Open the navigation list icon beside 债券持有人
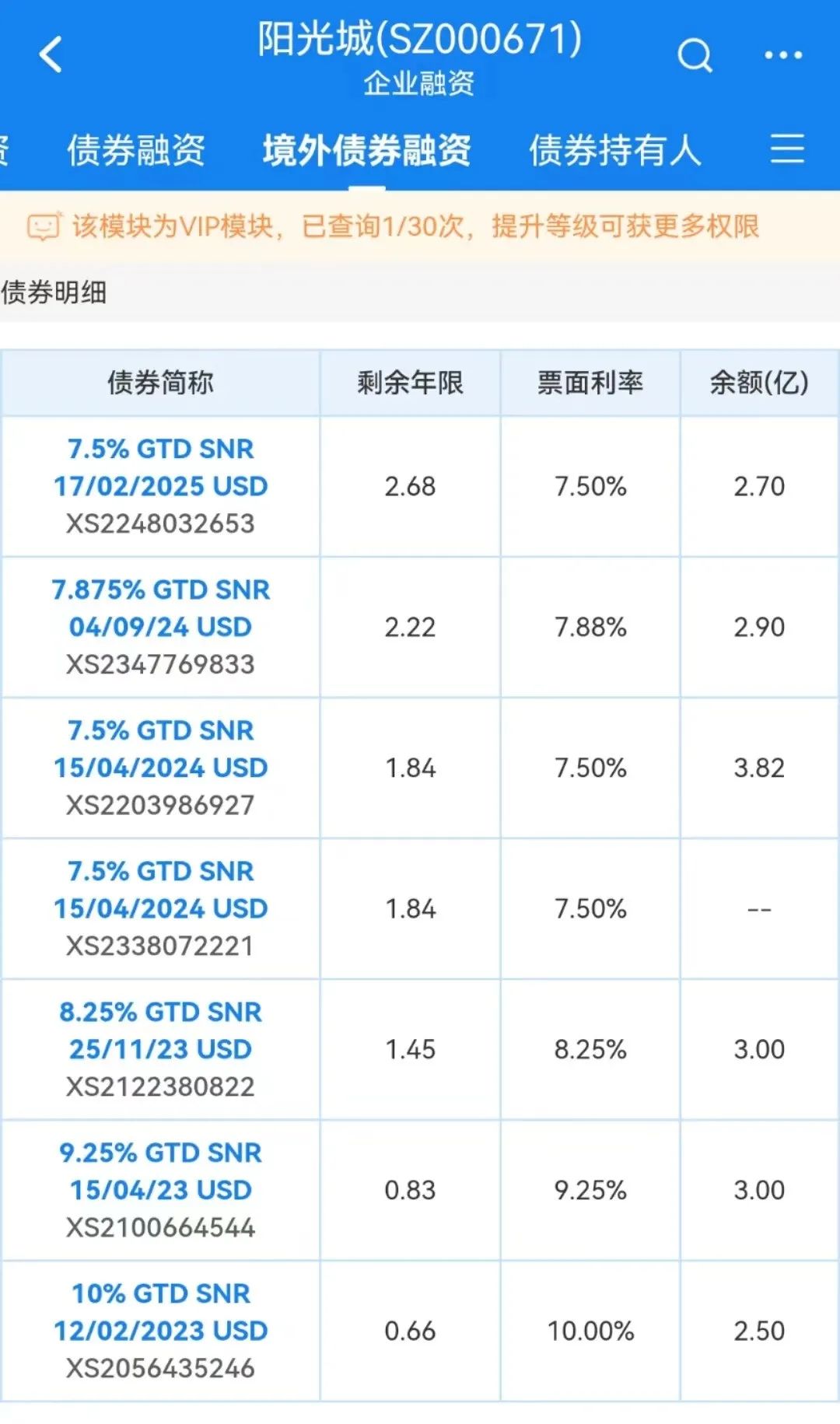This screenshot has width=840, height=1424. pos(787,149)
